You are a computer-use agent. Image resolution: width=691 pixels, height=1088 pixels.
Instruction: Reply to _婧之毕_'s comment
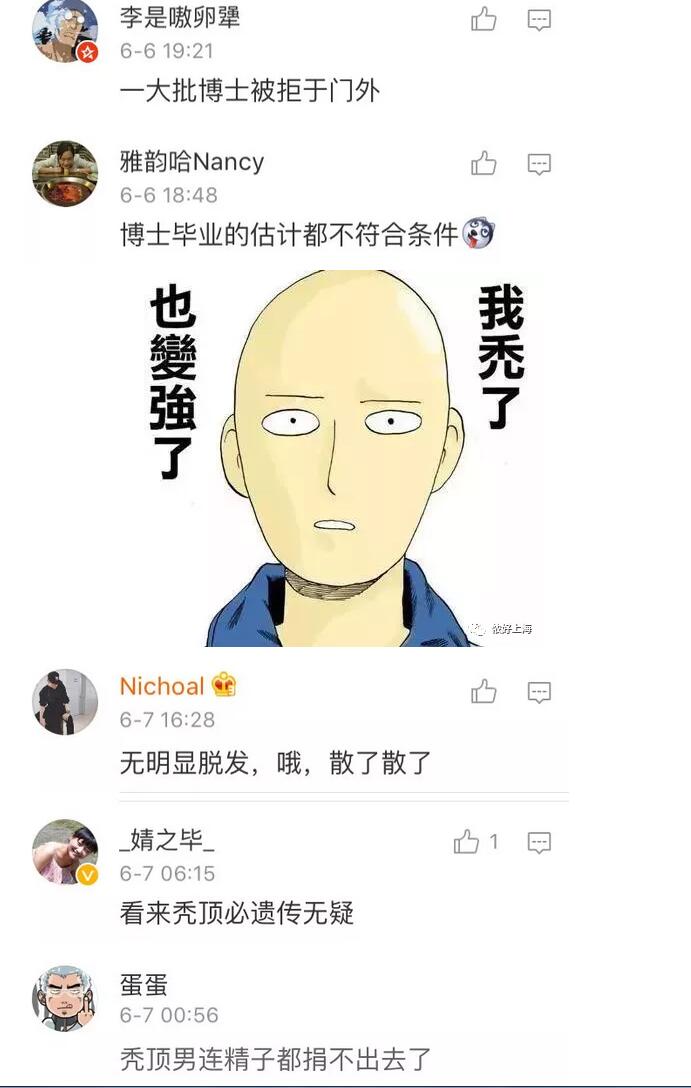(x=539, y=843)
